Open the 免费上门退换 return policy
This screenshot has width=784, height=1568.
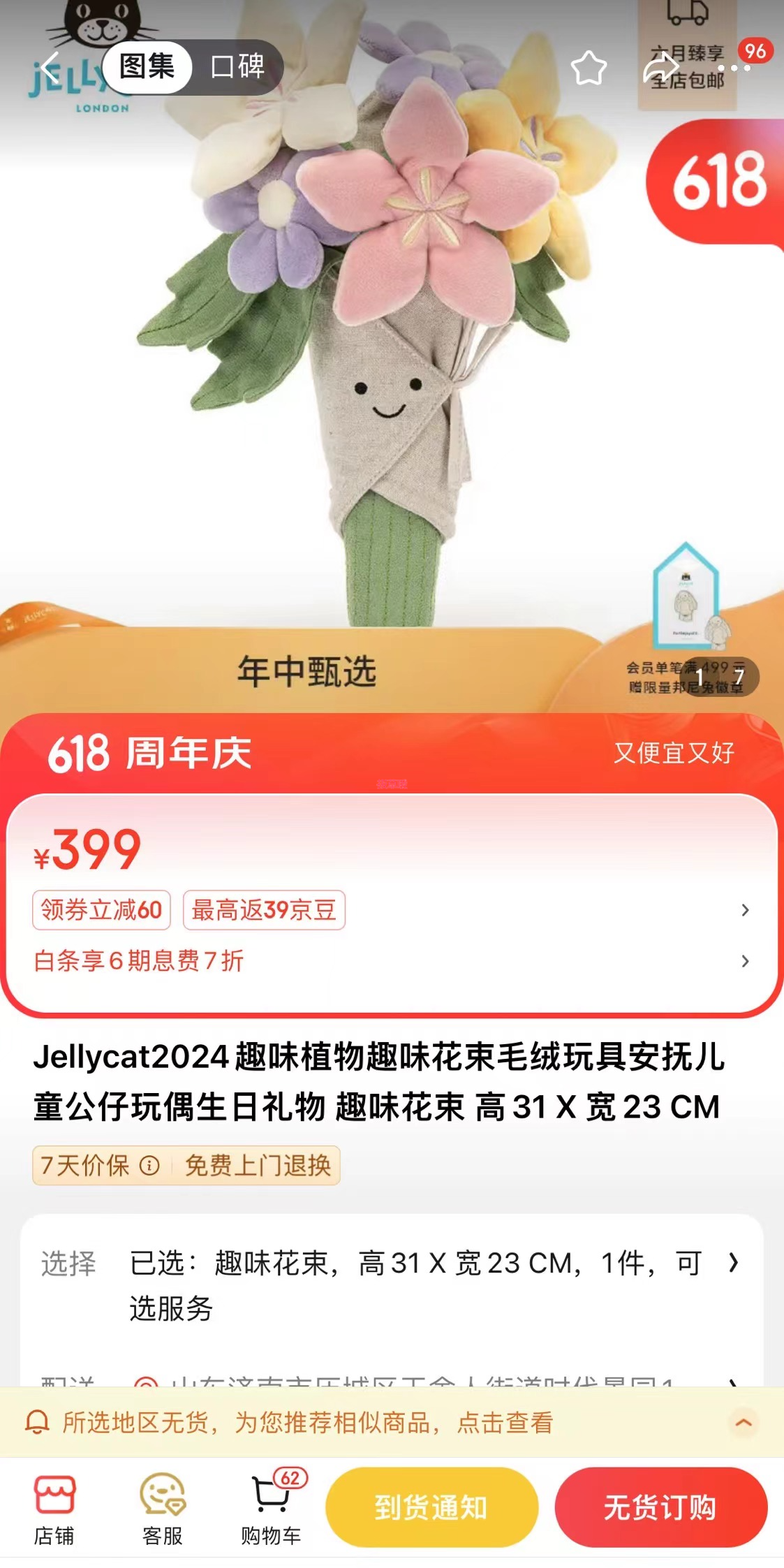258,1165
